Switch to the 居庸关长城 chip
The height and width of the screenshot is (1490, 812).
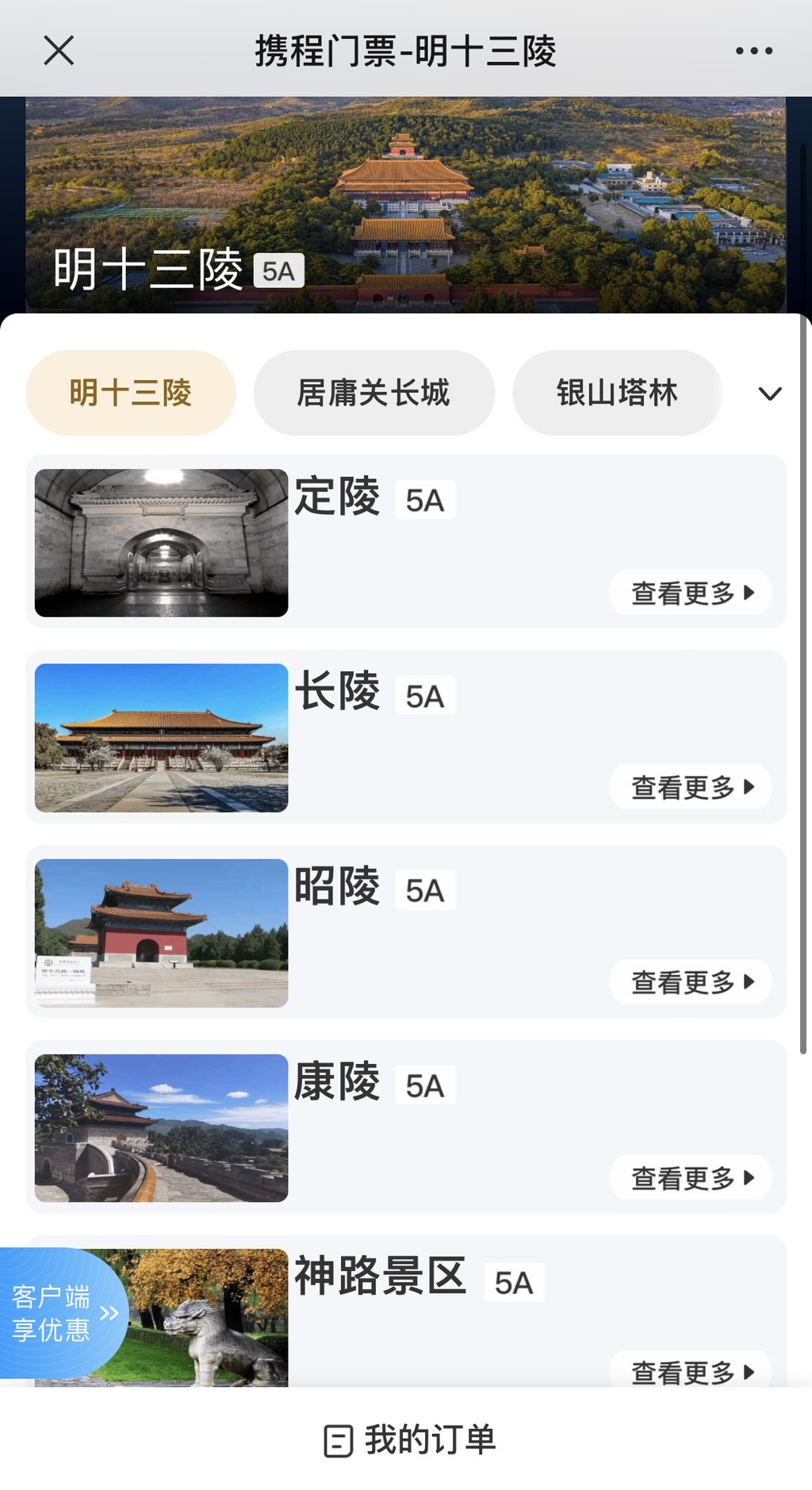coord(373,393)
